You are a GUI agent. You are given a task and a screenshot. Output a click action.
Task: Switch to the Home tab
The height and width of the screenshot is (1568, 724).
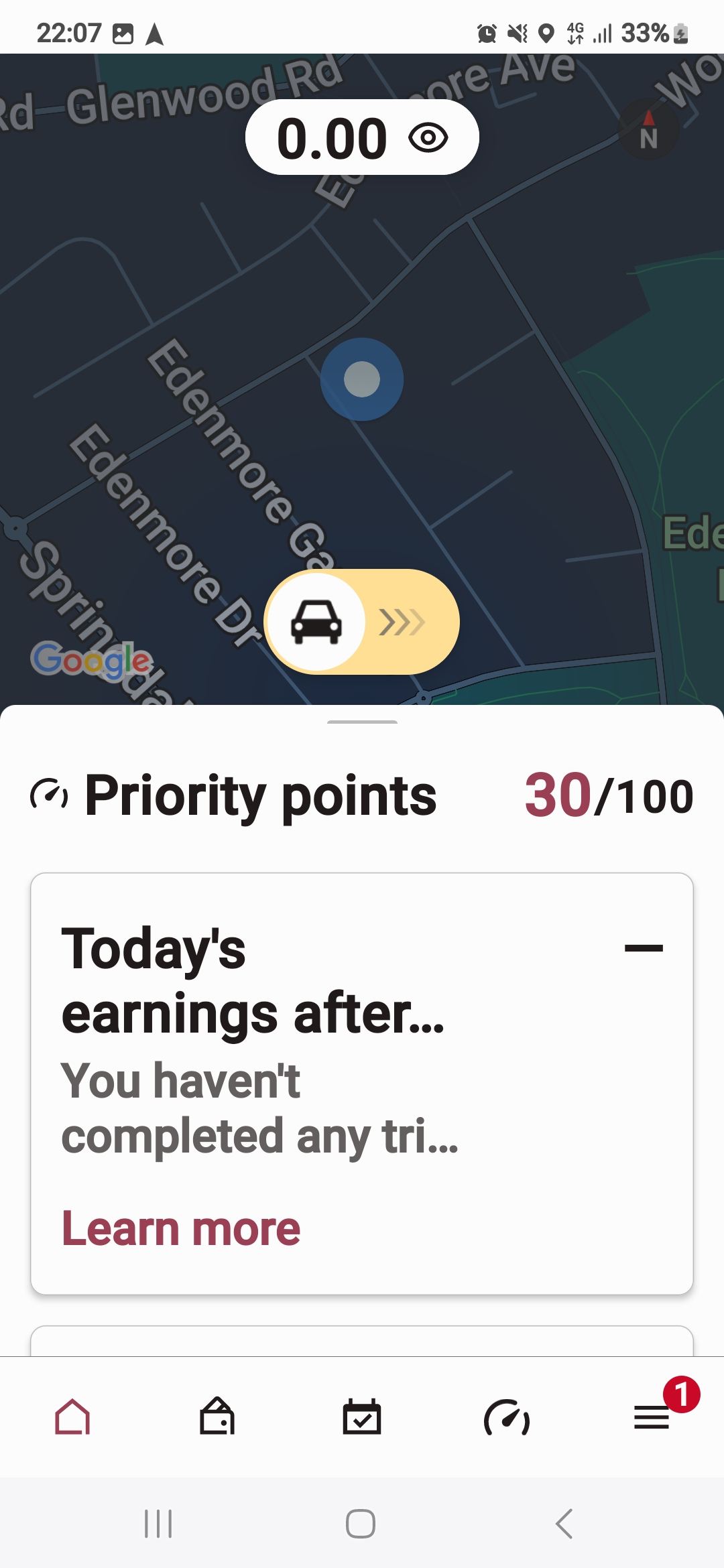[72, 1417]
